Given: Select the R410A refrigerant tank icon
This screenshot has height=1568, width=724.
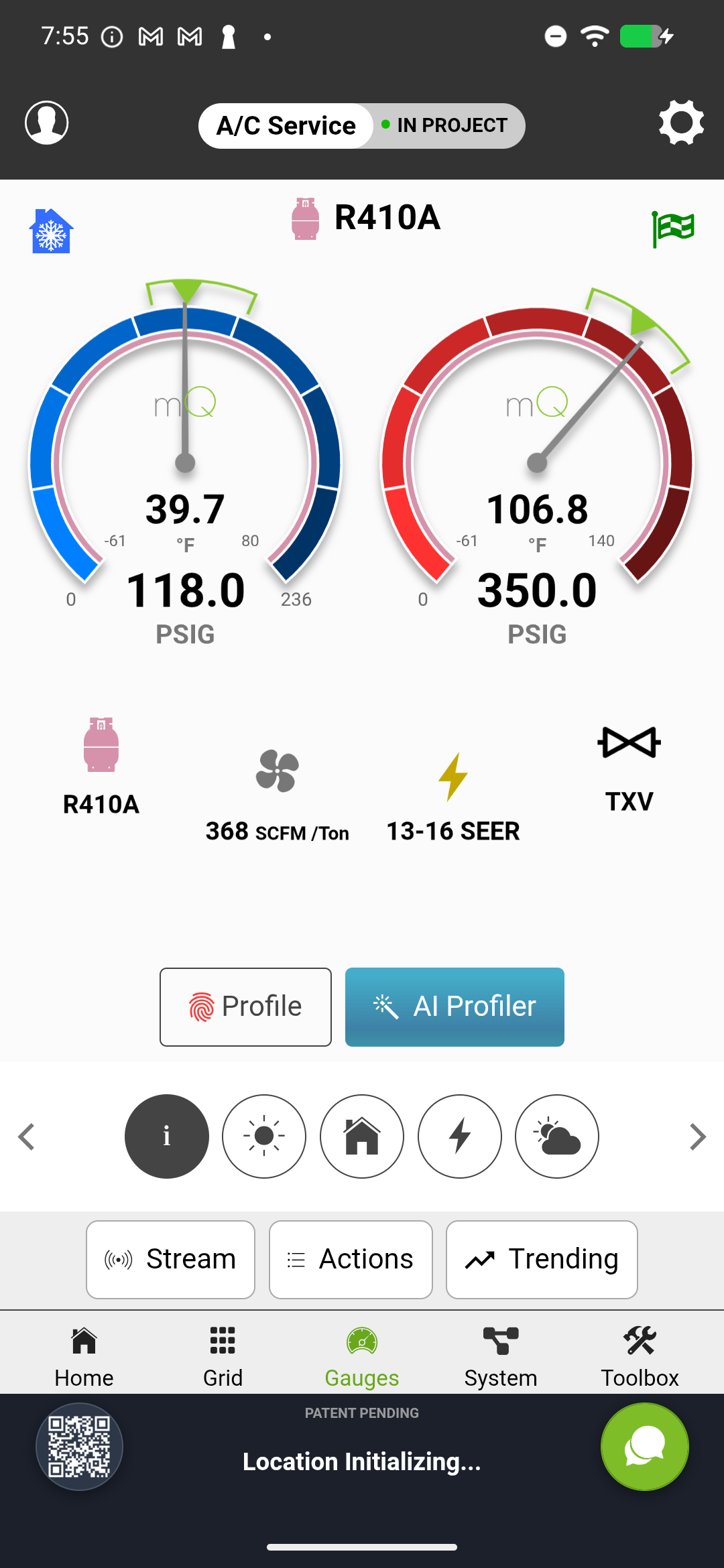Looking at the screenshot, I should [101, 752].
